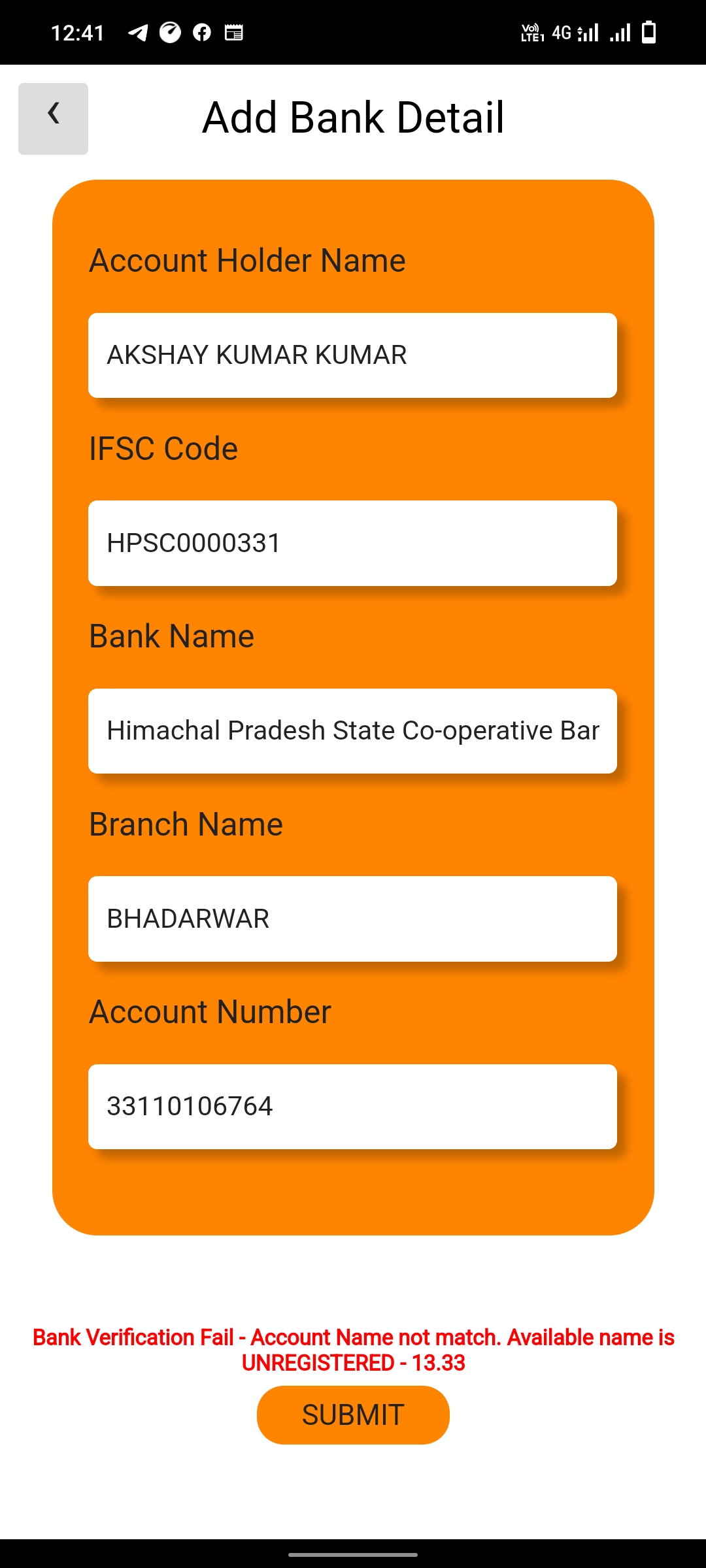Go back using the top-left arrow
Viewport: 706px width, 1568px height.
click(53, 118)
